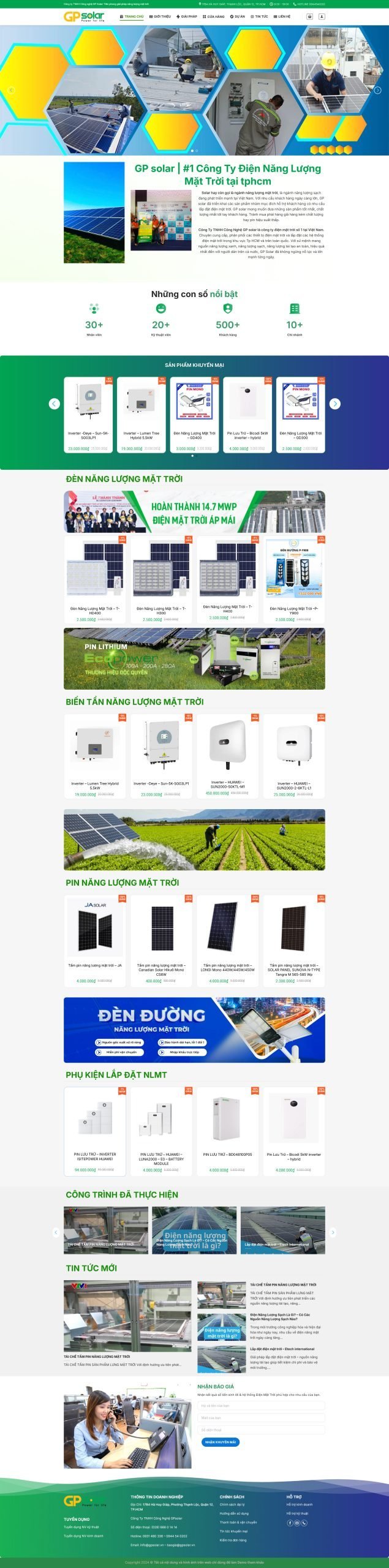Show previous hero banner slide with left arrow
This screenshot has width=389, height=1568.
click(x=10, y=90)
